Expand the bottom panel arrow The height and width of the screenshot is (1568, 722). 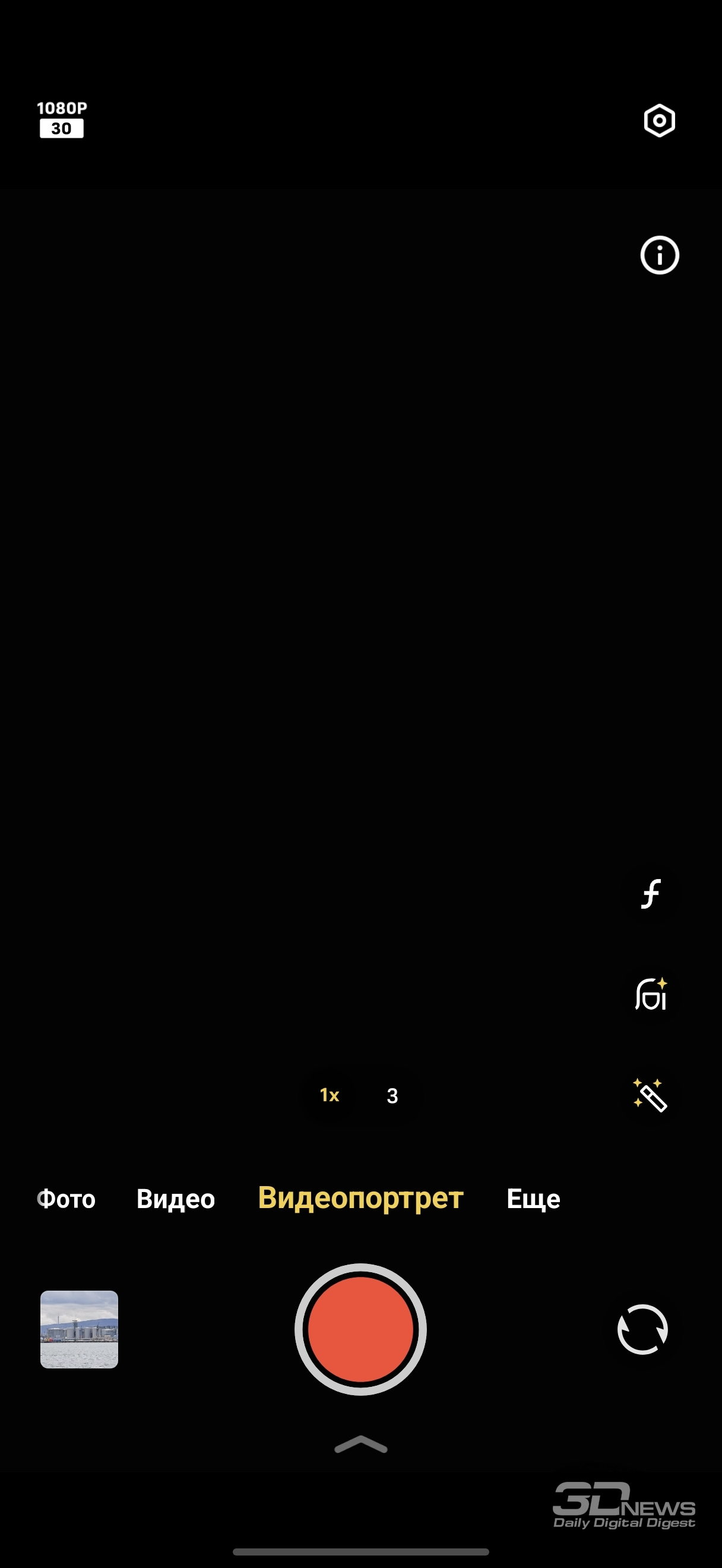tap(360, 1444)
